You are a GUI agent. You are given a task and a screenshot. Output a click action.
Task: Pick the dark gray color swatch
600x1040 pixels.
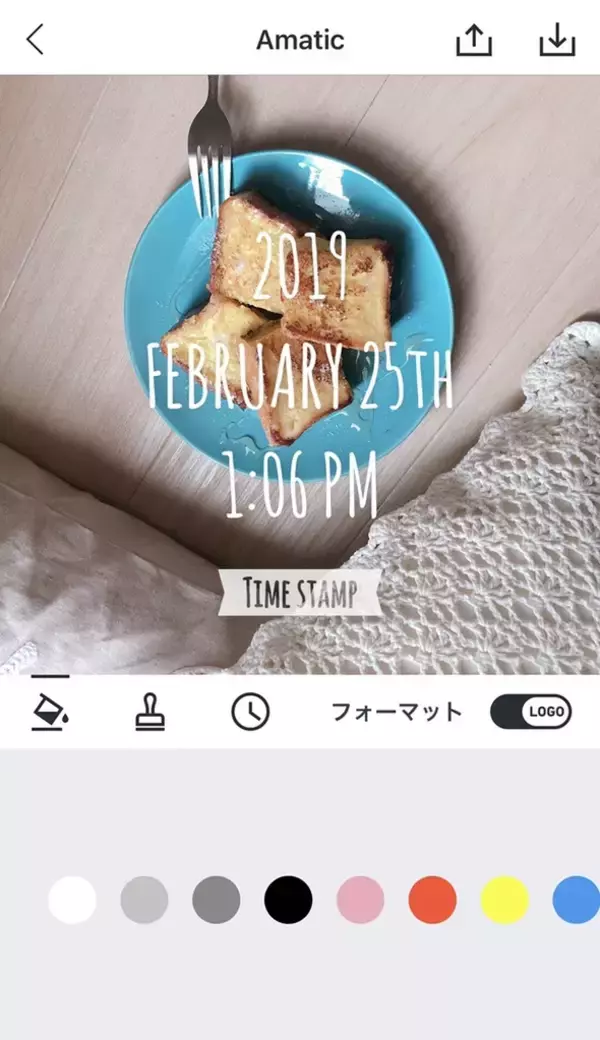tap(216, 899)
